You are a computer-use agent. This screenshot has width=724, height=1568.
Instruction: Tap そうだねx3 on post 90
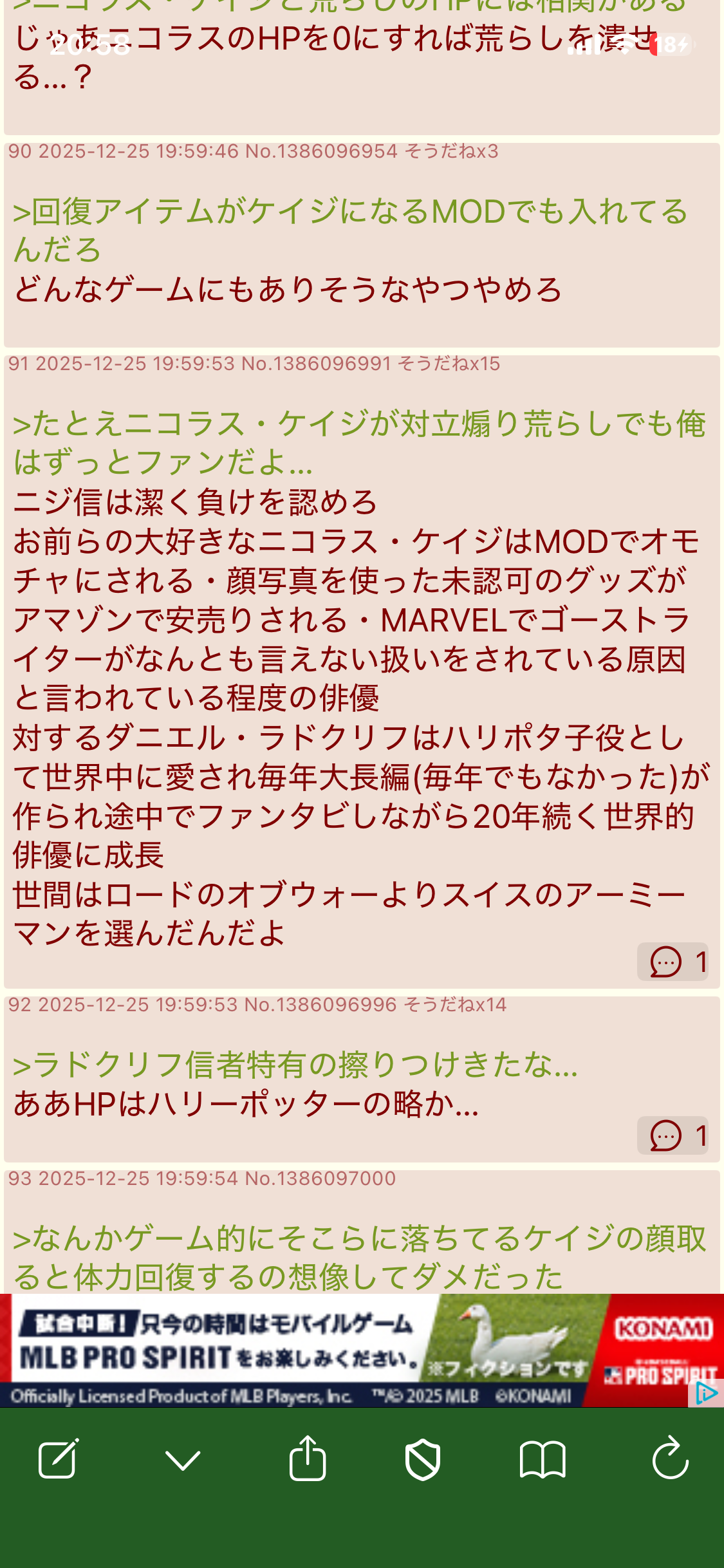pyautogui.click(x=451, y=151)
